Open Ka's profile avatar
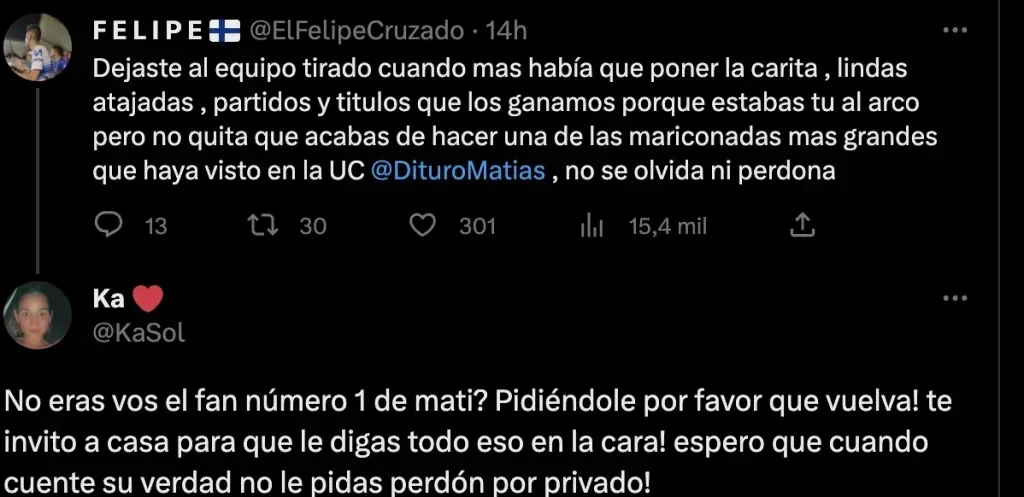The width and height of the screenshot is (1024, 497). pyautogui.click(x=40, y=315)
